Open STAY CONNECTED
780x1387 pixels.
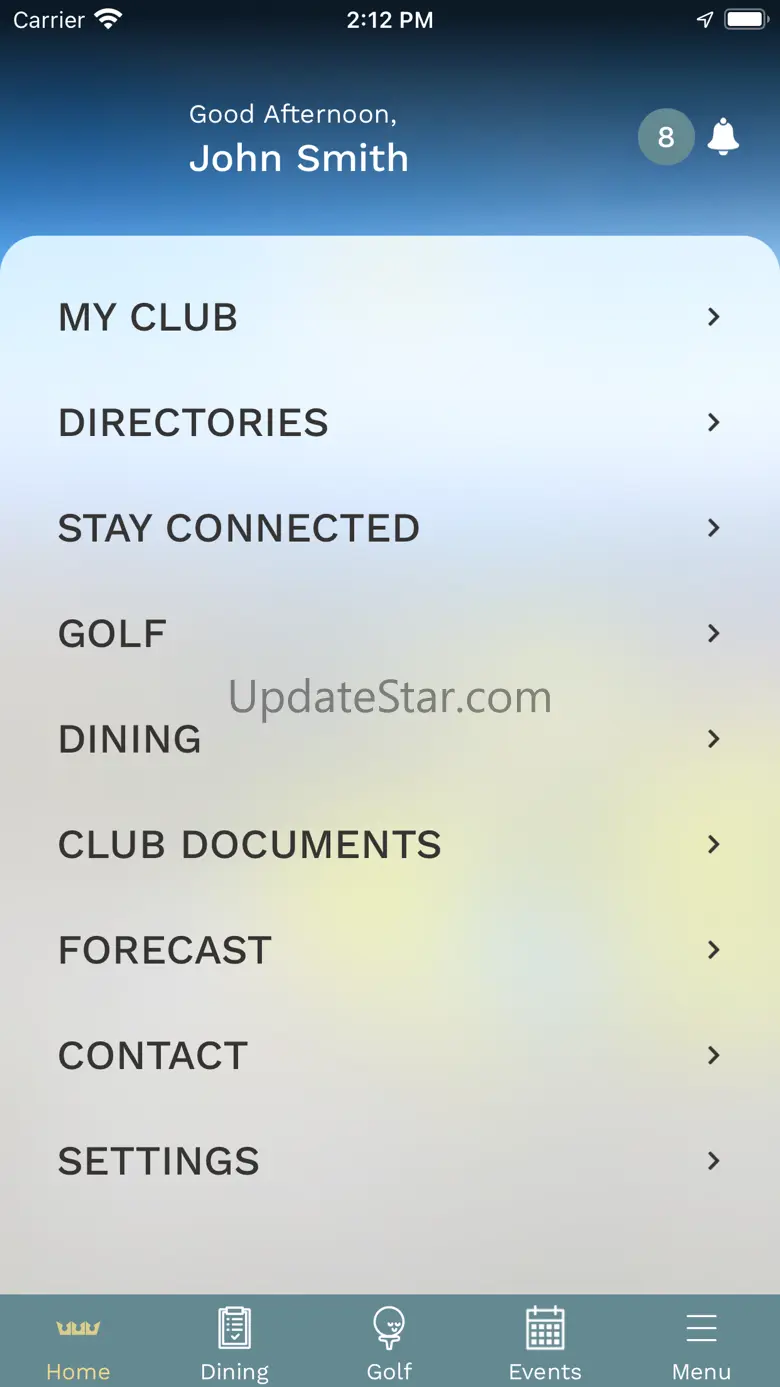pos(388,528)
